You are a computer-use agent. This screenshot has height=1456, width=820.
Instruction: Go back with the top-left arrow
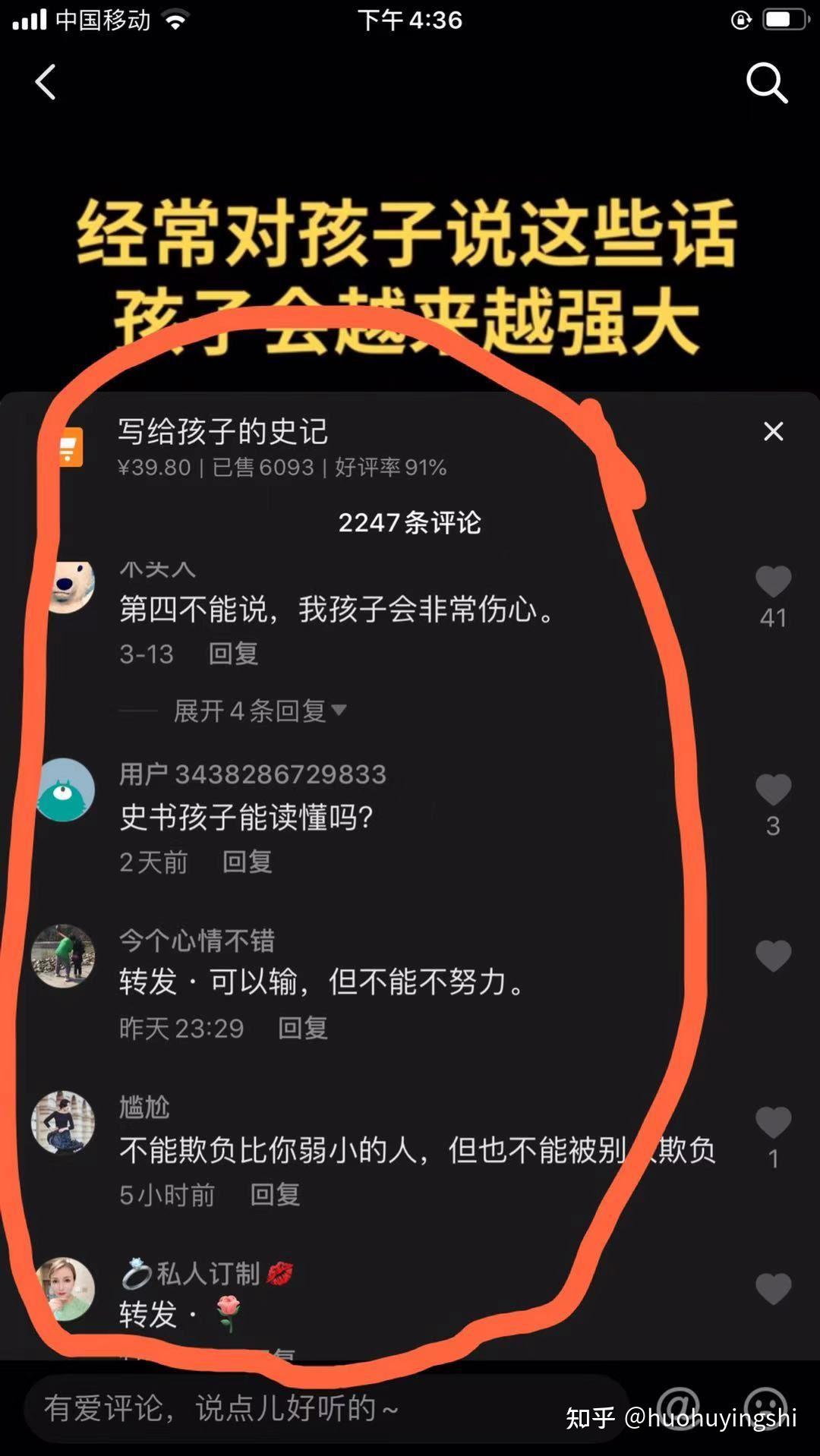[x=46, y=82]
